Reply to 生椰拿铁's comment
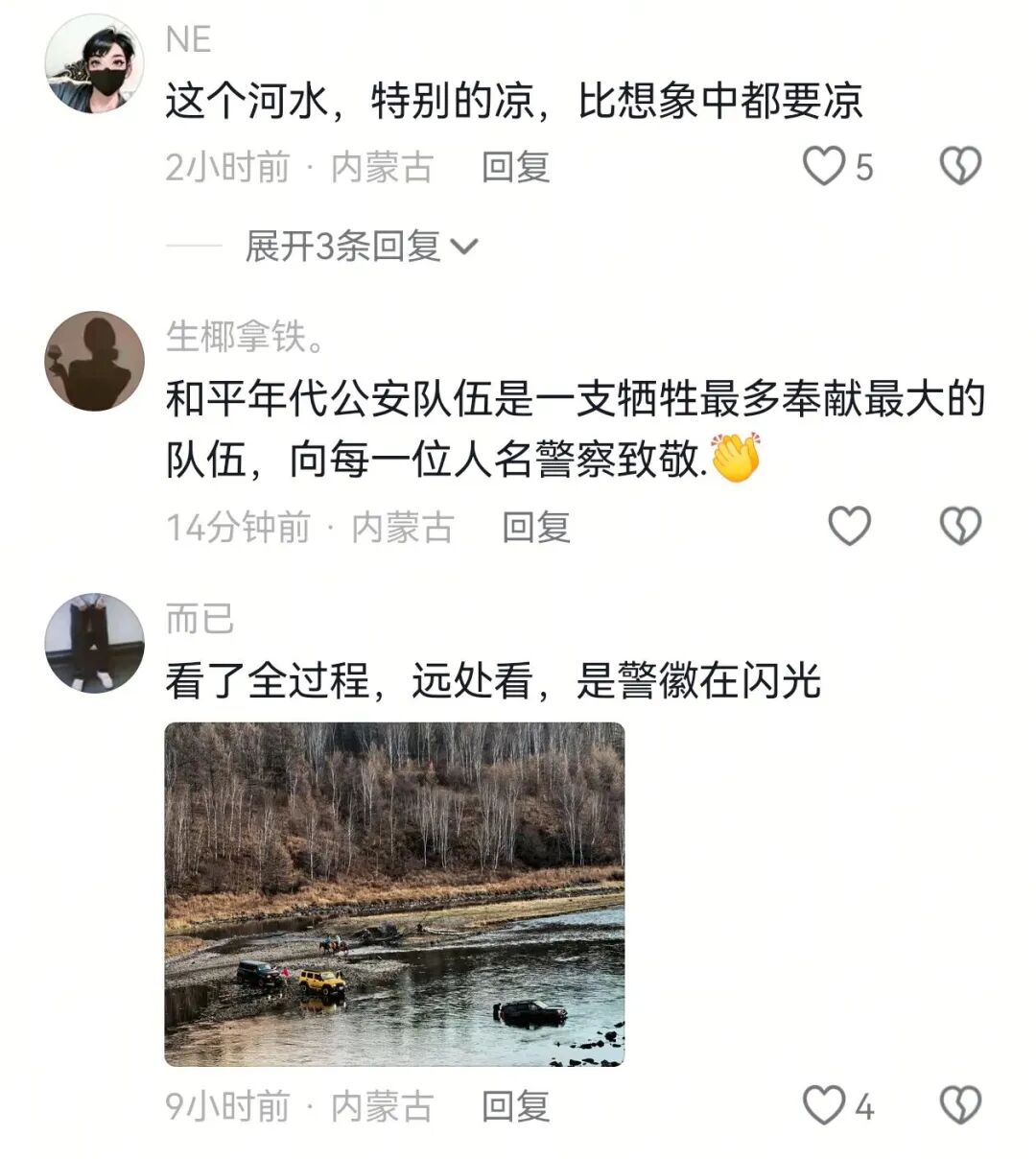This screenshot has height=1159, width=1036. [536, 527]
